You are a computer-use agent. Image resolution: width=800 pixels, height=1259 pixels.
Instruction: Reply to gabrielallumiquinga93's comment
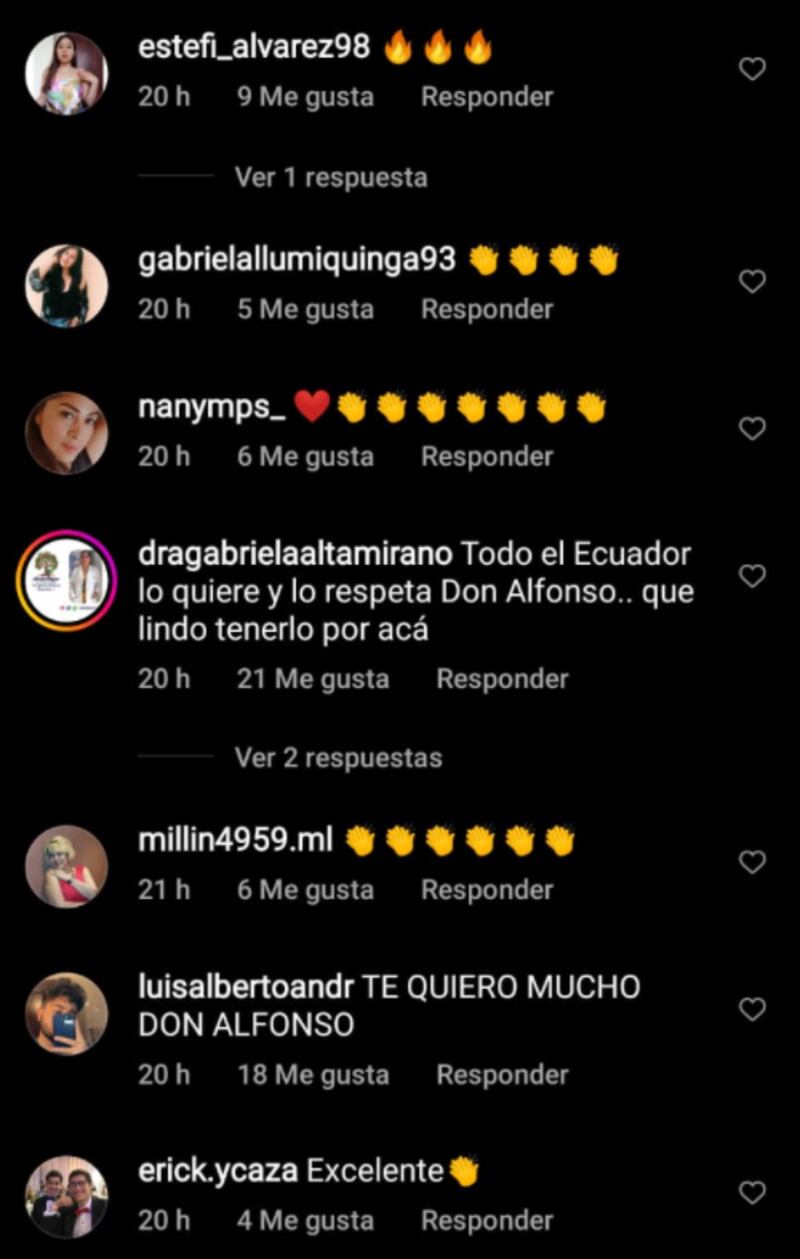point(486,309)
